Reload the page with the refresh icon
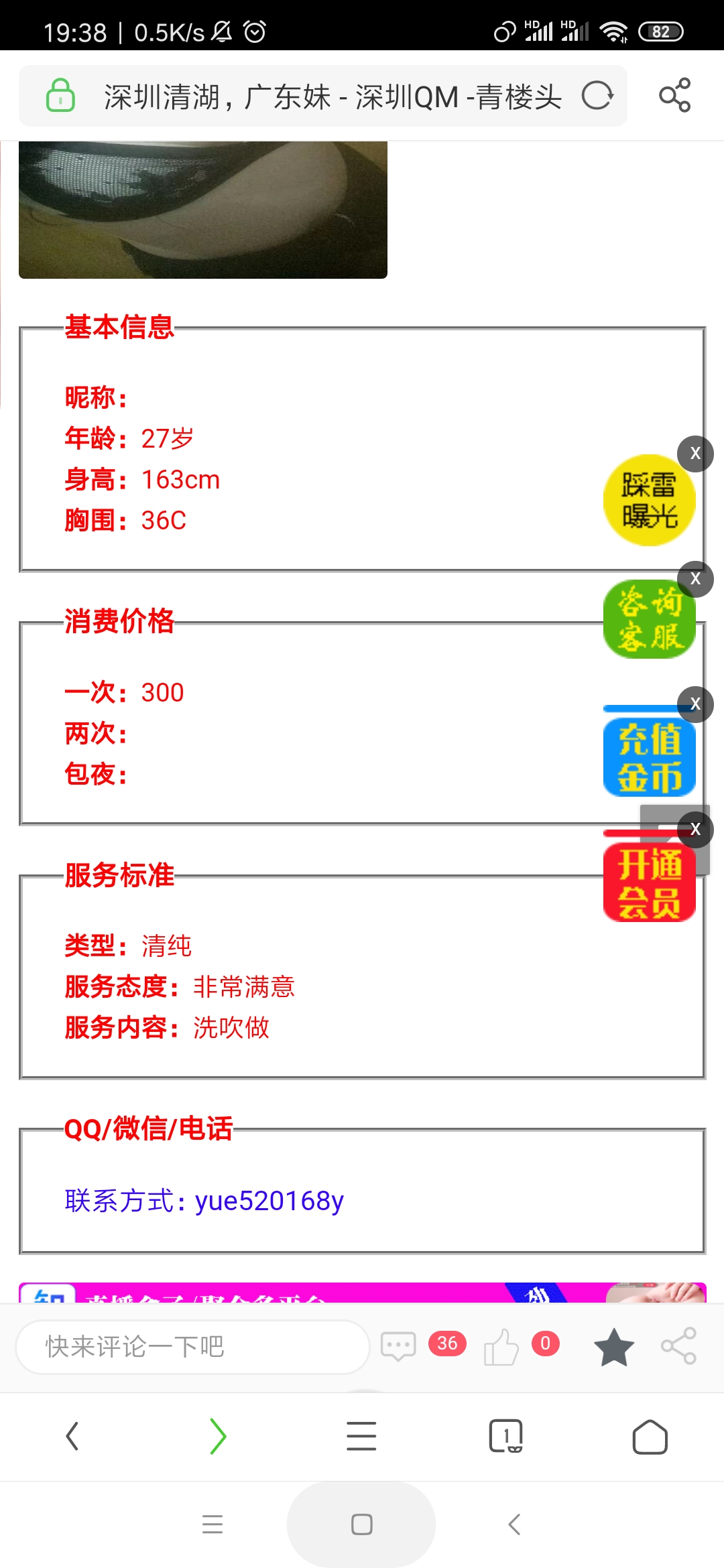Image resolution: width=724 pixels, height=1568 pixels. (x=597, y=96)
